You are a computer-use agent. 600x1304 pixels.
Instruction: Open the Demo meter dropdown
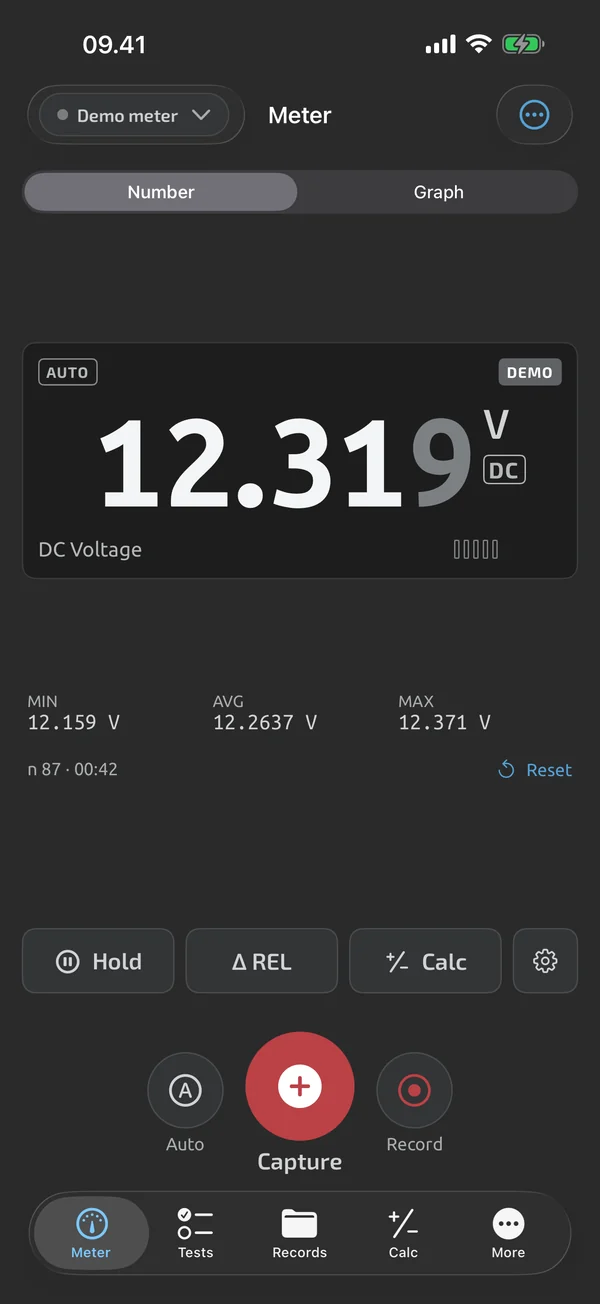click(135, 115)
